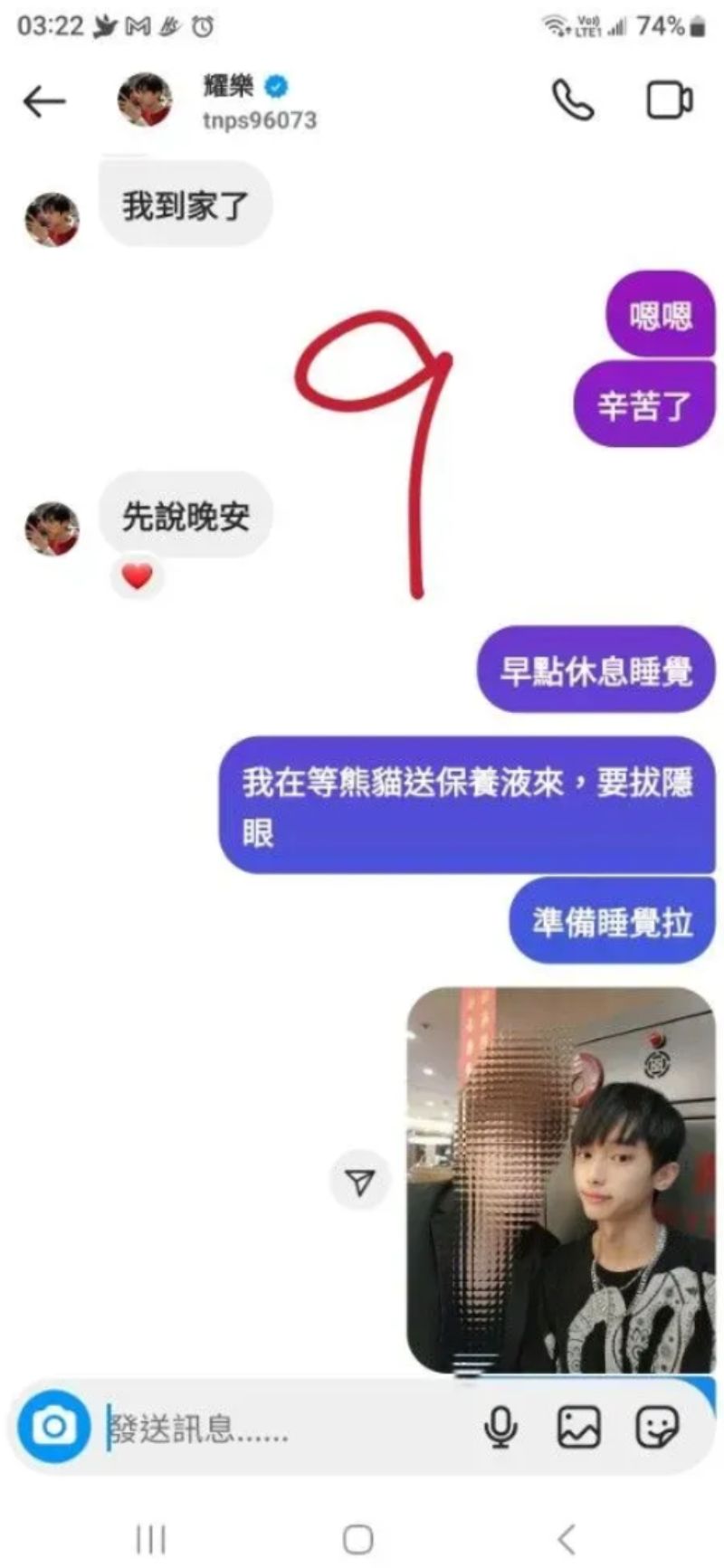The width and height of the screenshot is (724, 1568).
Task: Open the sent photo in the chat
Action: (x=561, y=1181)
